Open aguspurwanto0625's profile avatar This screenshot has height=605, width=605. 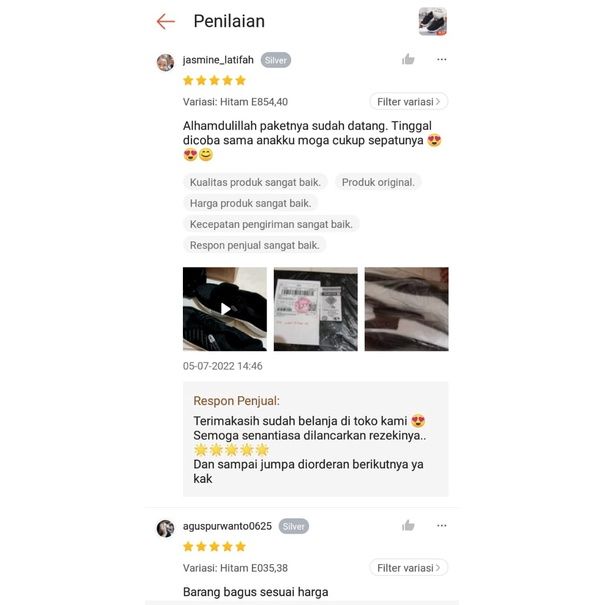(x=165, y=528)
